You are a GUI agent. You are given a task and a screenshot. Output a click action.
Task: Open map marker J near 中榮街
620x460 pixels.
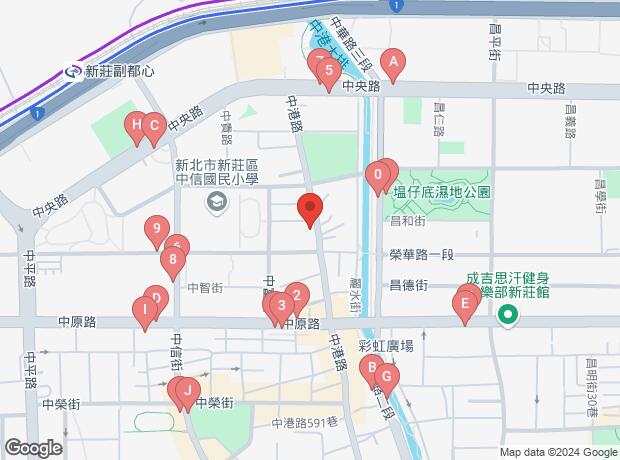[x=186, y=393]
